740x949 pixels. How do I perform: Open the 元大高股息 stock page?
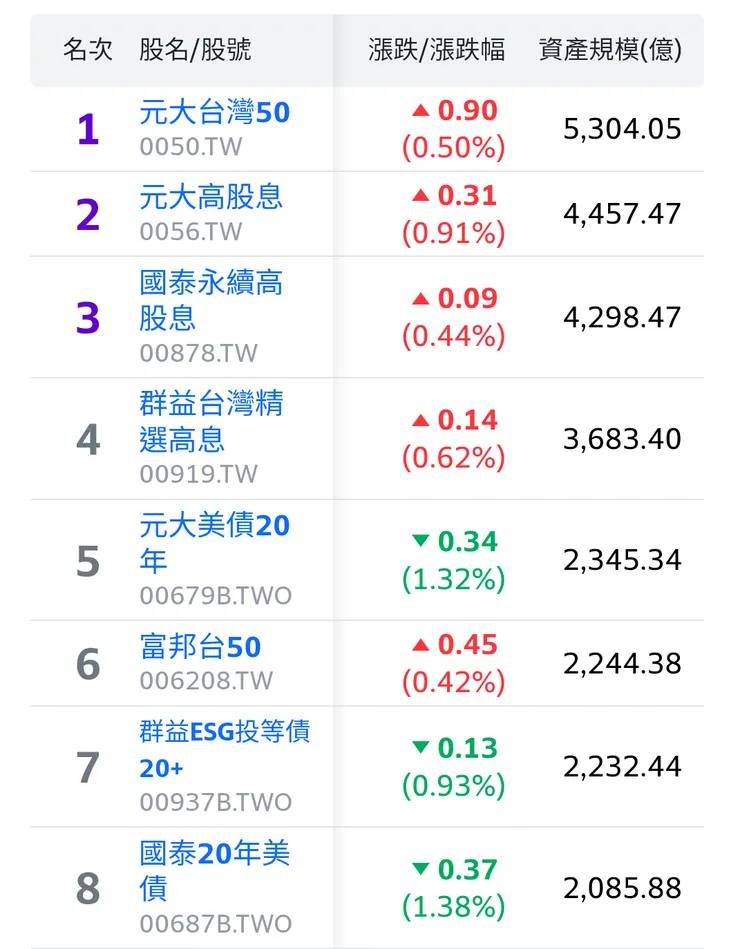(x=213, y=199)
